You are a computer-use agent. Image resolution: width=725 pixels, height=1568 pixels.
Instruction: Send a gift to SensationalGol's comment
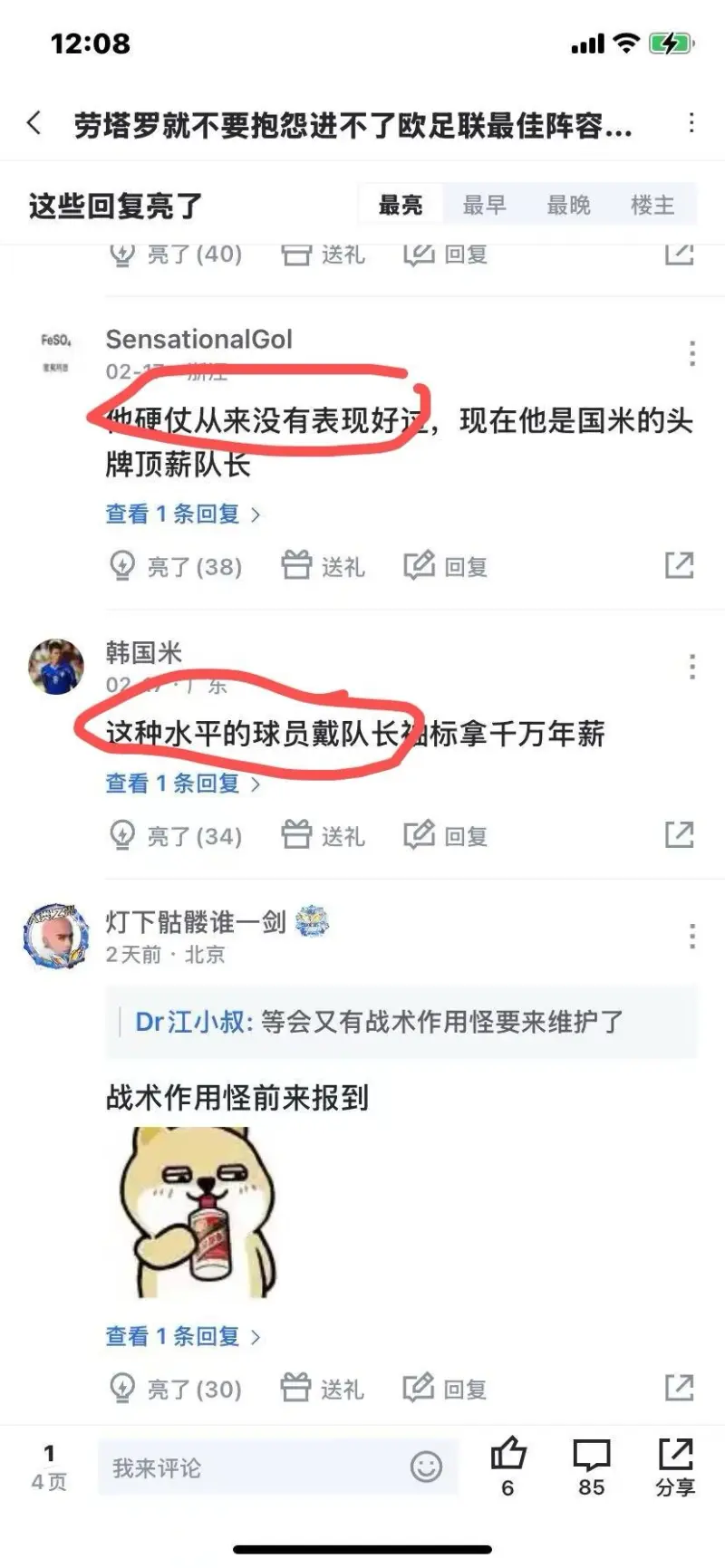click(x=323, y=566)
